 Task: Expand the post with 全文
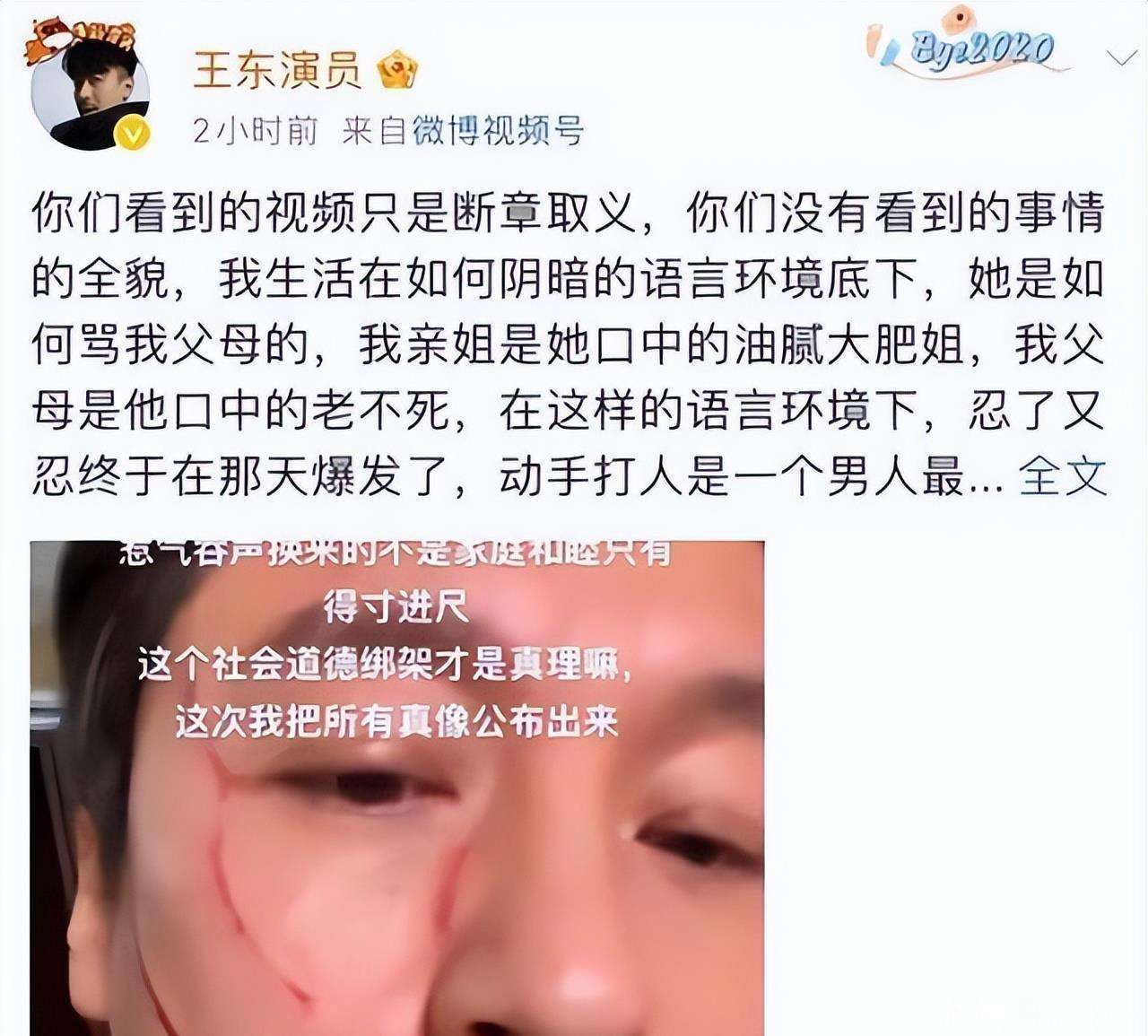tap(1062, 477)
